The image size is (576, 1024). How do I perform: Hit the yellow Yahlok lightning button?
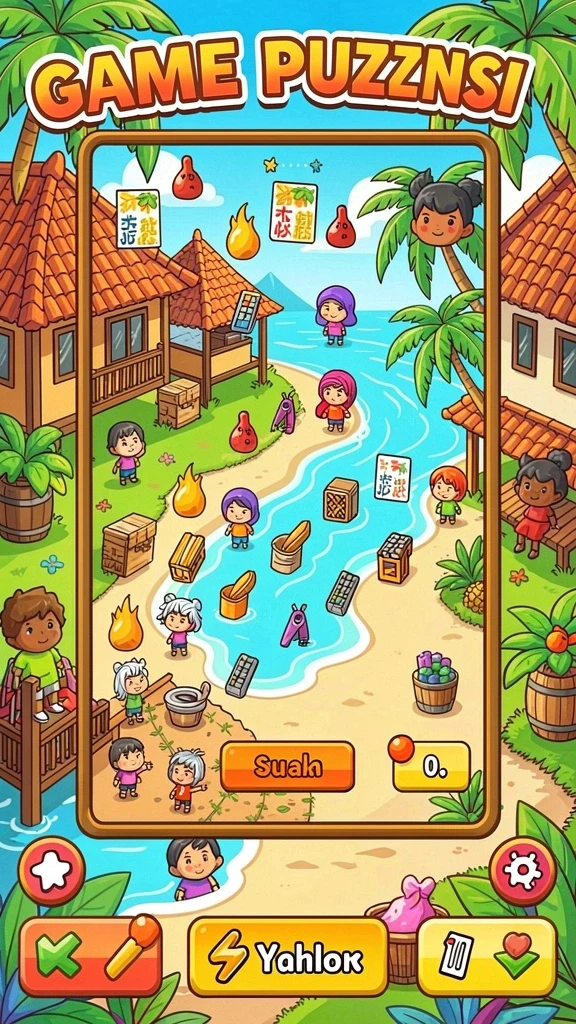(288, 957)
